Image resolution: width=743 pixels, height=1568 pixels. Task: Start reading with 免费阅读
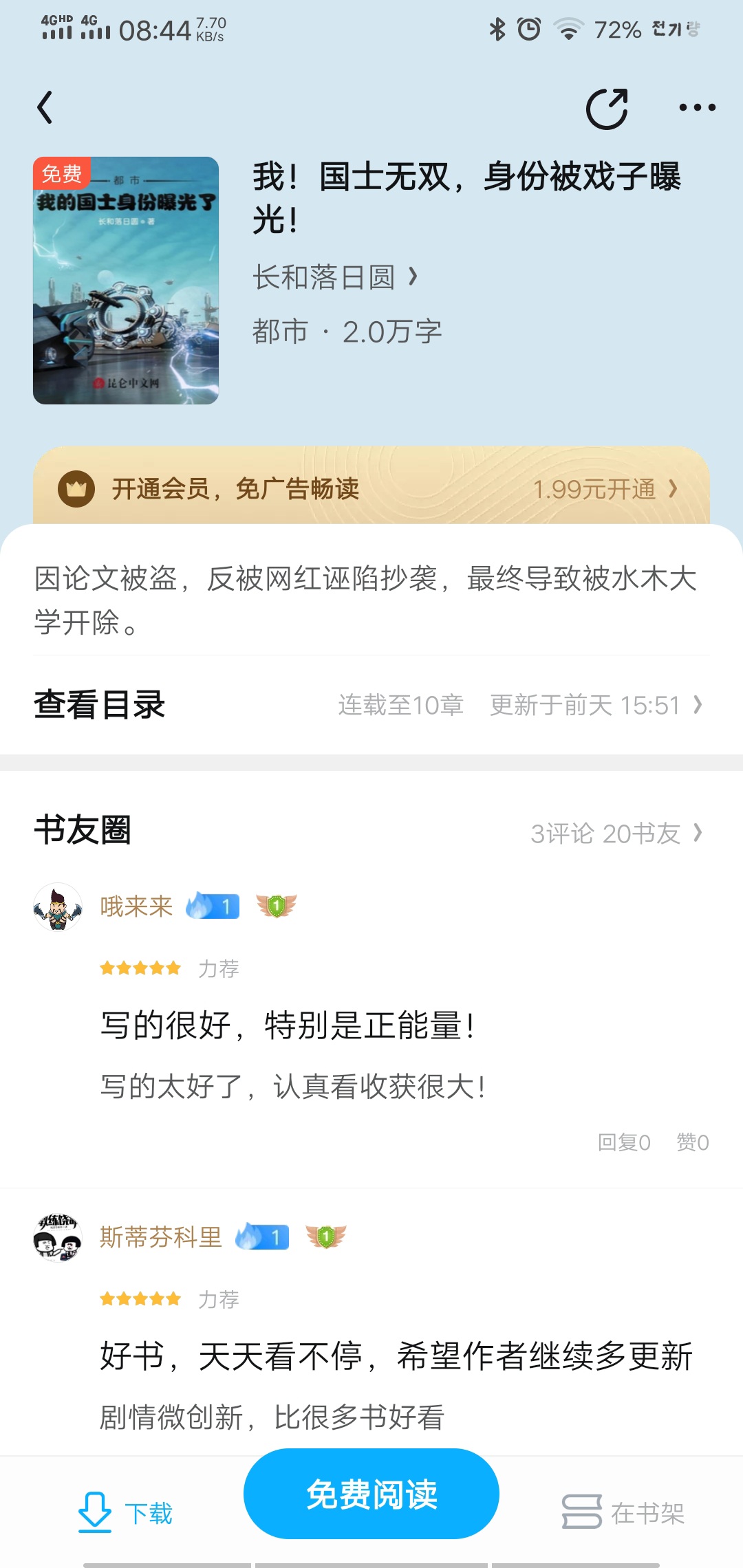(x=371, y=1494)
